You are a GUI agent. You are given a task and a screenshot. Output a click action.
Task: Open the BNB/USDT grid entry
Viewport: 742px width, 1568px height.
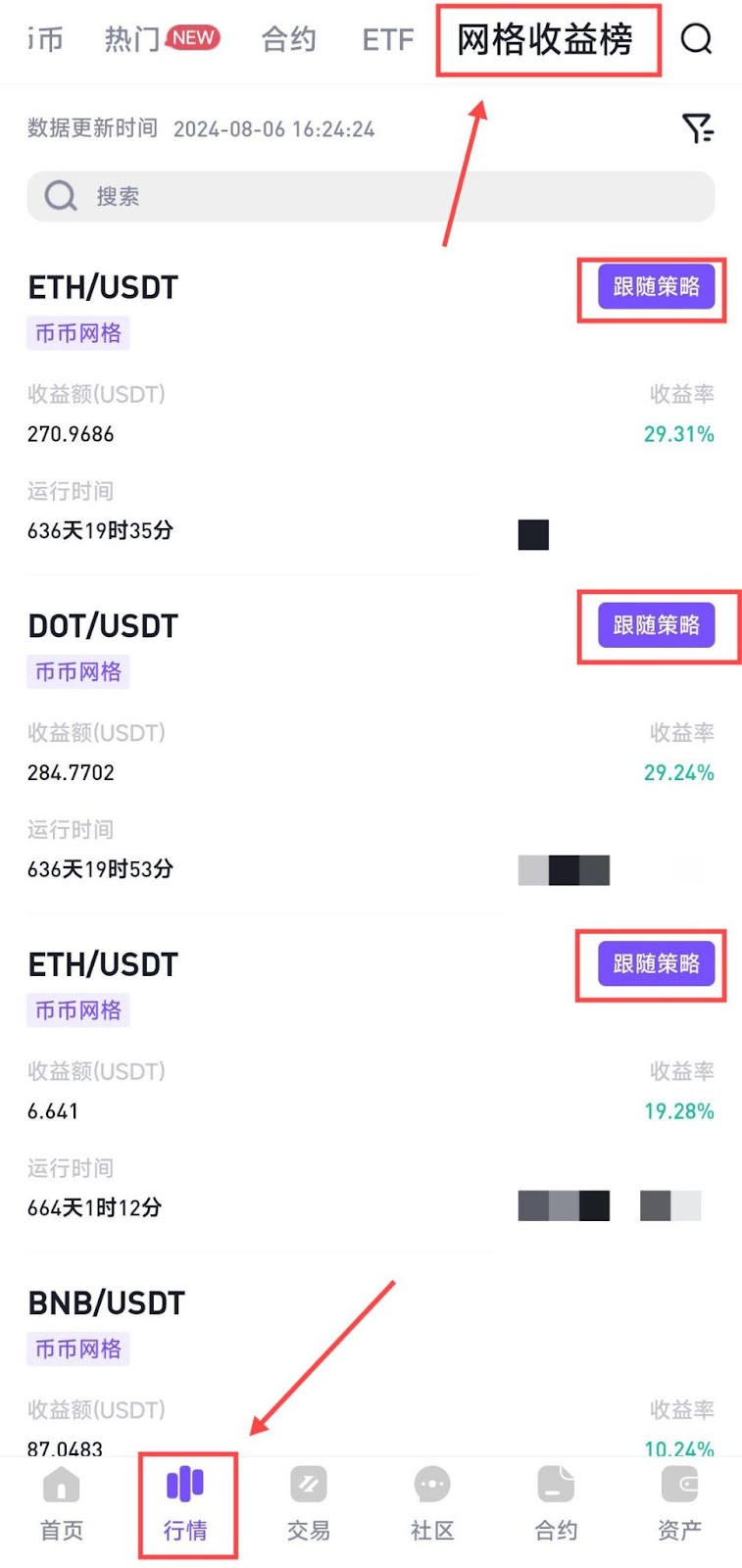(106, 1303)
